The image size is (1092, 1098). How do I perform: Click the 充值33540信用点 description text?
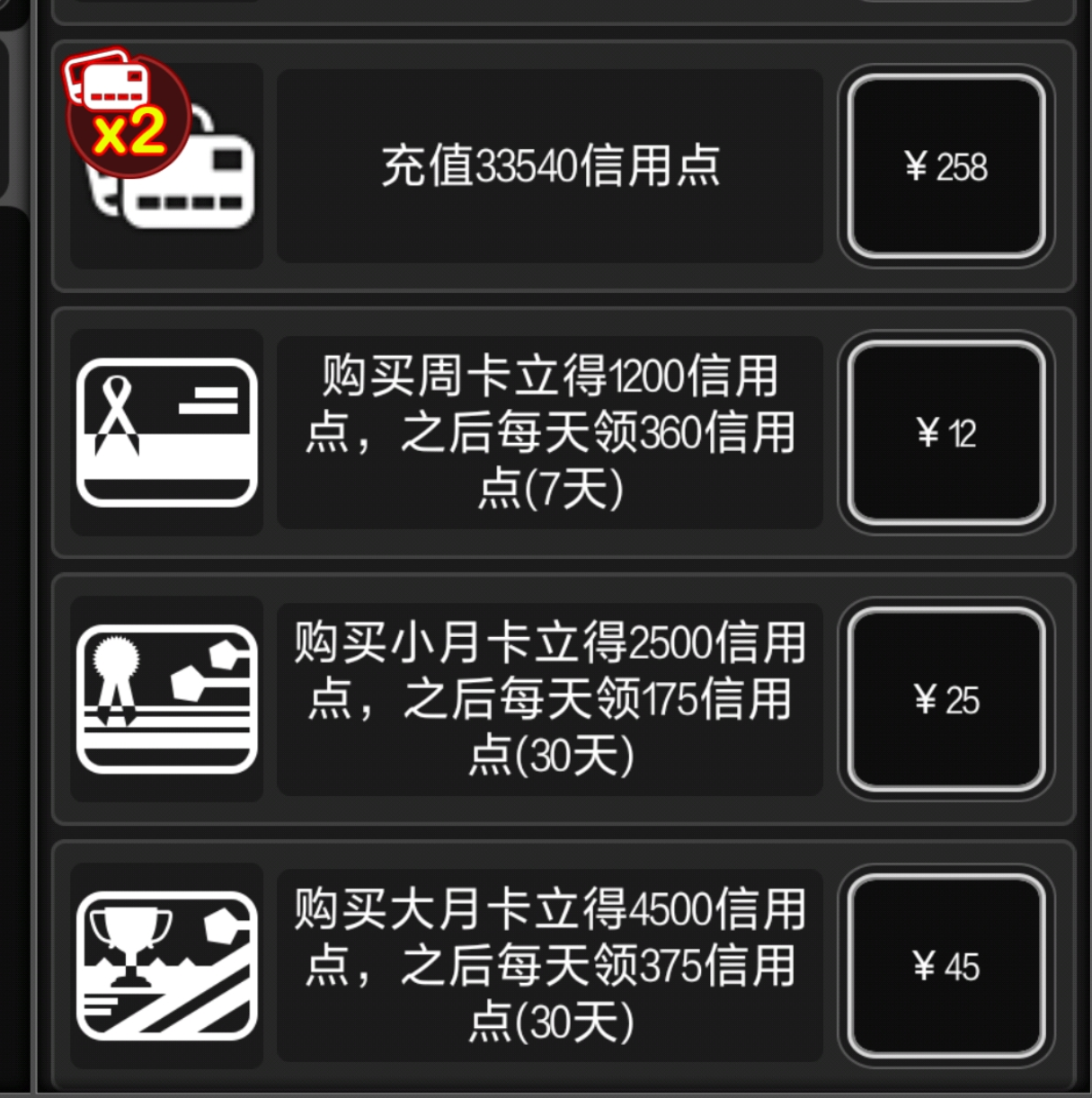[x=551, y=166]
